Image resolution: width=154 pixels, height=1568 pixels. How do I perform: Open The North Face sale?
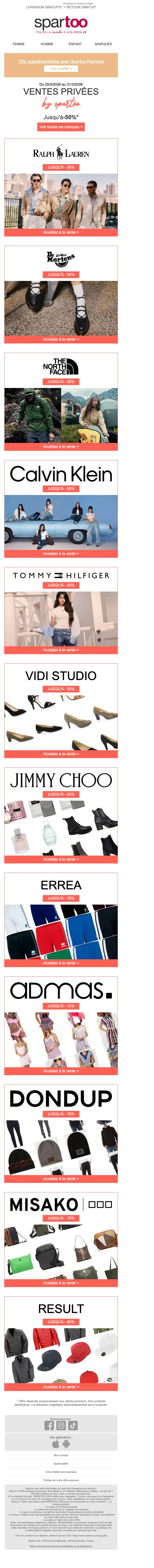pos(61,446)
